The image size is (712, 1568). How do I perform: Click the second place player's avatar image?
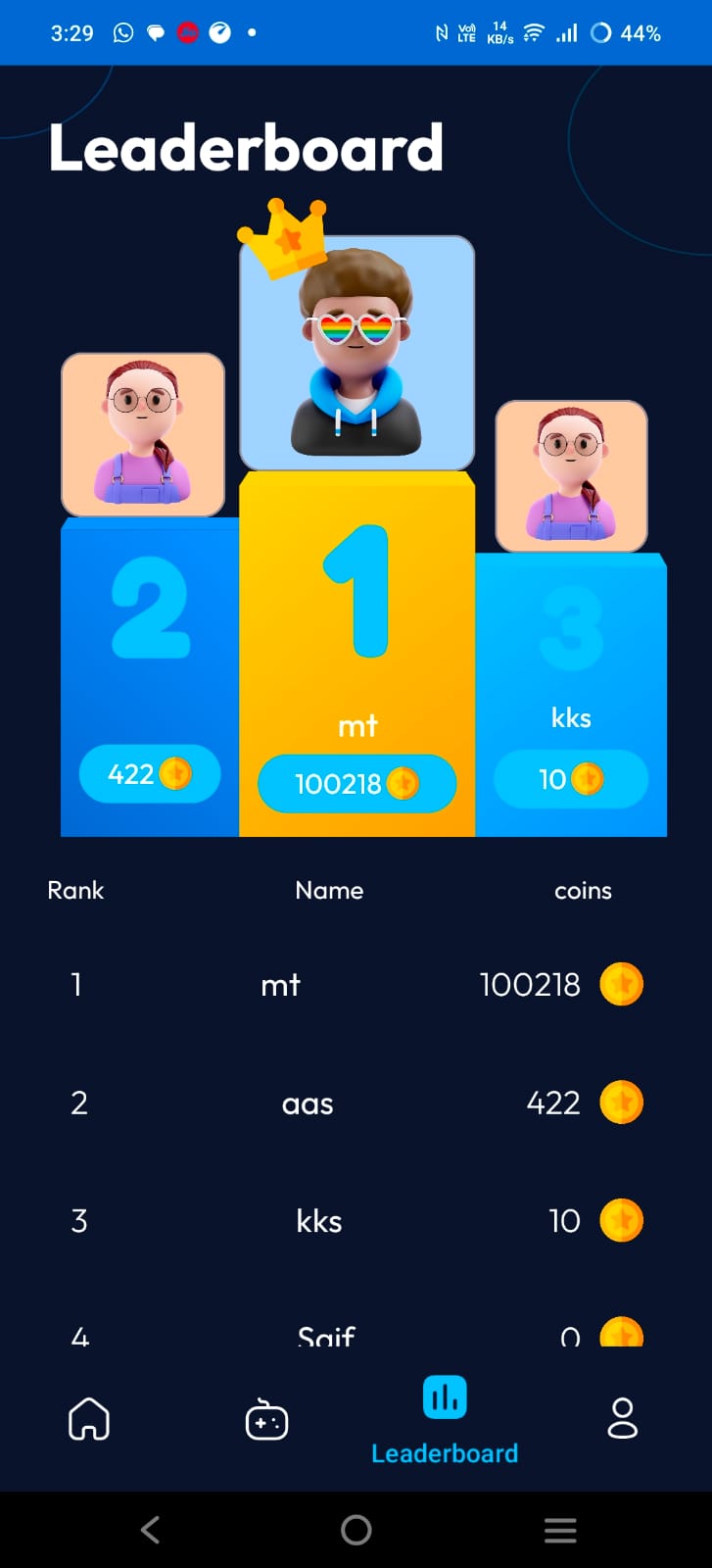click(x=142, y=433)
